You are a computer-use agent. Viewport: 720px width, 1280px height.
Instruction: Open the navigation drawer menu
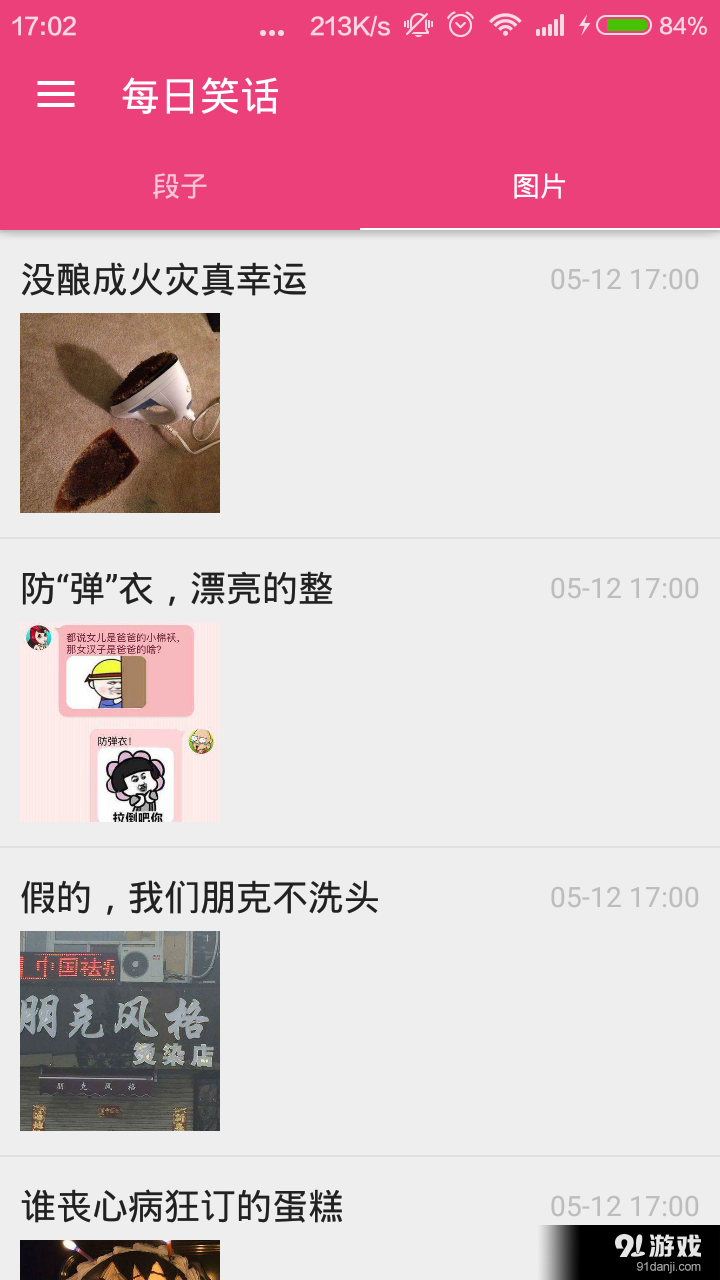pos(55,95)
